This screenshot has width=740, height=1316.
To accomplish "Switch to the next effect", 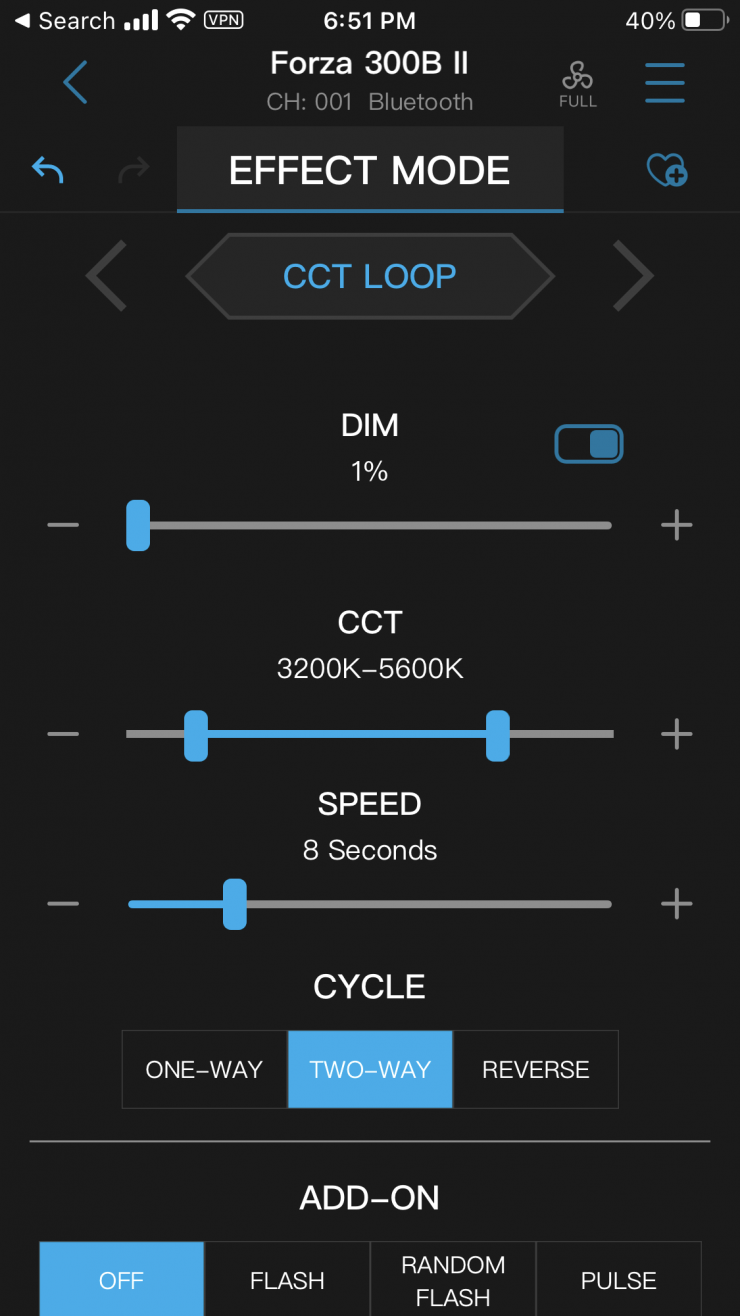I will 633,275.
